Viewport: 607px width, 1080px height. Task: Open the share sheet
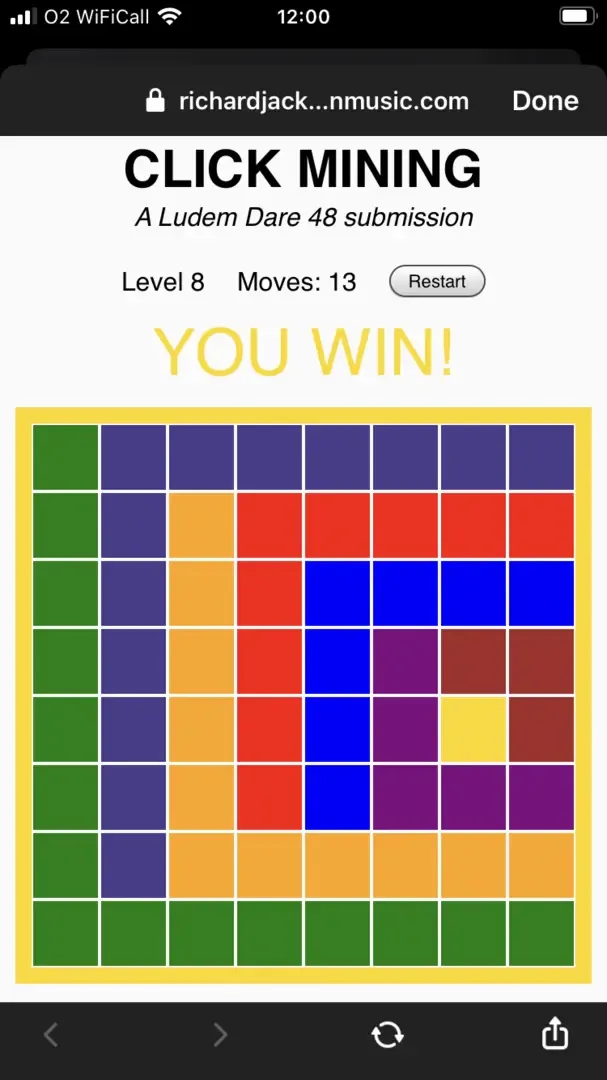pos(556,1033)
